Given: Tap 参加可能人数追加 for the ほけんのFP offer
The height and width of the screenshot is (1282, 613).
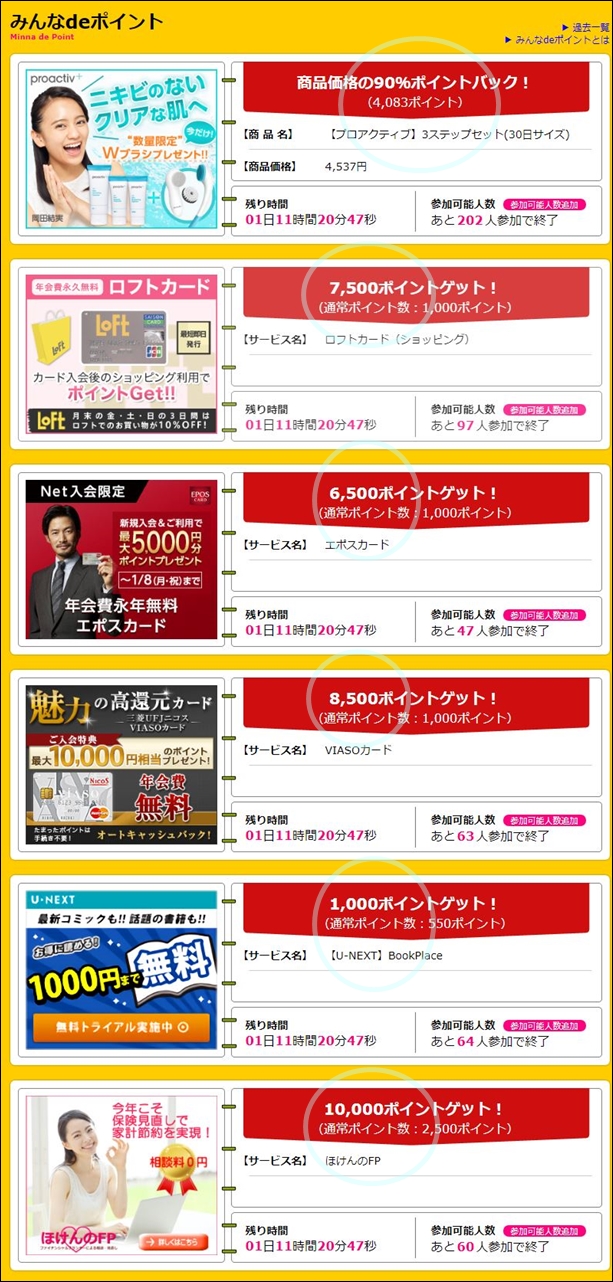Looking at the screenshot, I should (x=544, y=1231).
